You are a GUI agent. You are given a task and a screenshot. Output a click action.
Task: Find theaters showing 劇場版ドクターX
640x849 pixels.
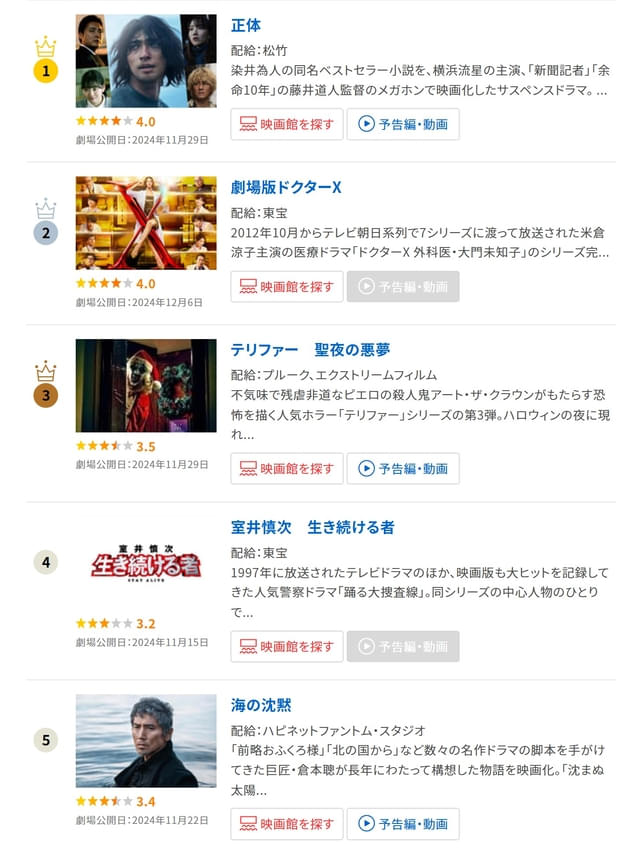(287, 287)
